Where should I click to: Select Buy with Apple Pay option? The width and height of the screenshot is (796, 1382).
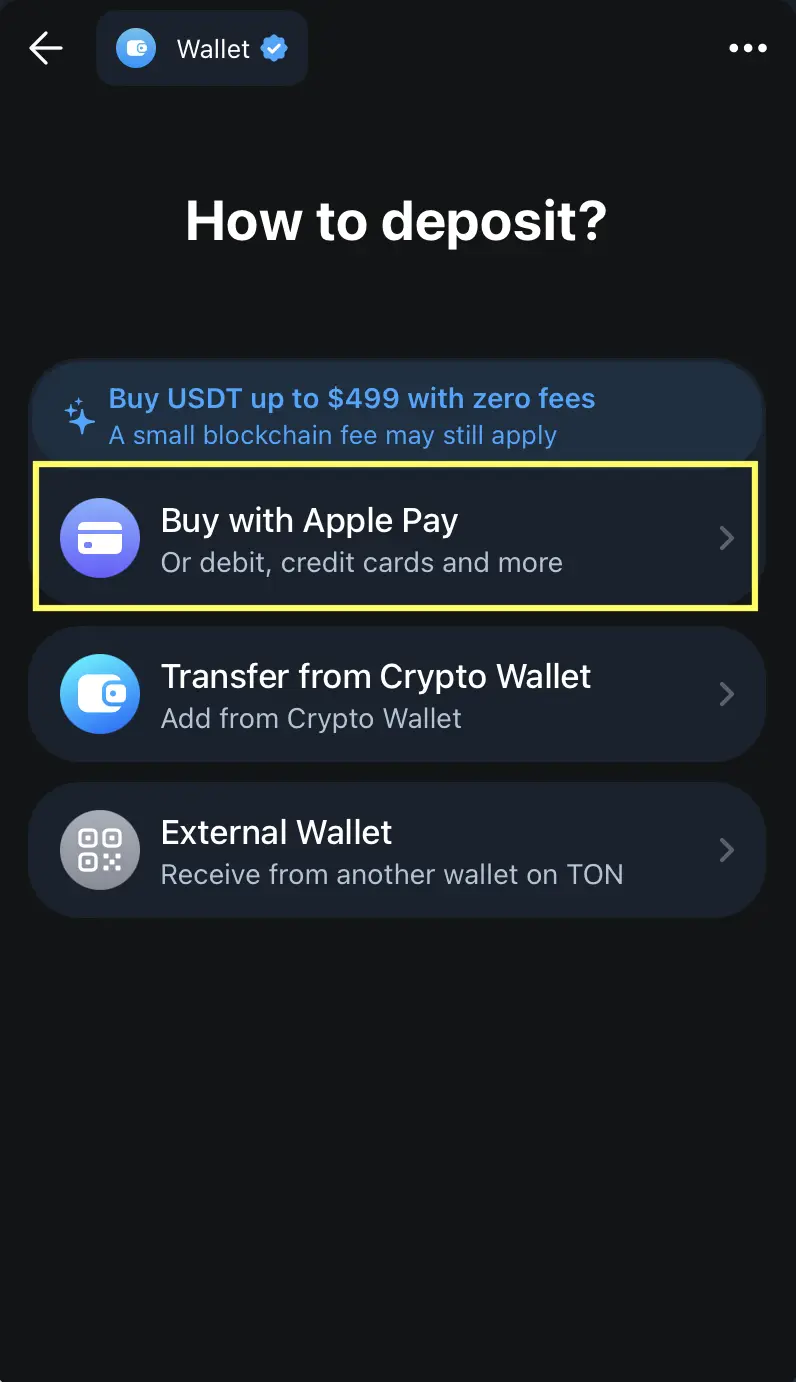point(396,537)
